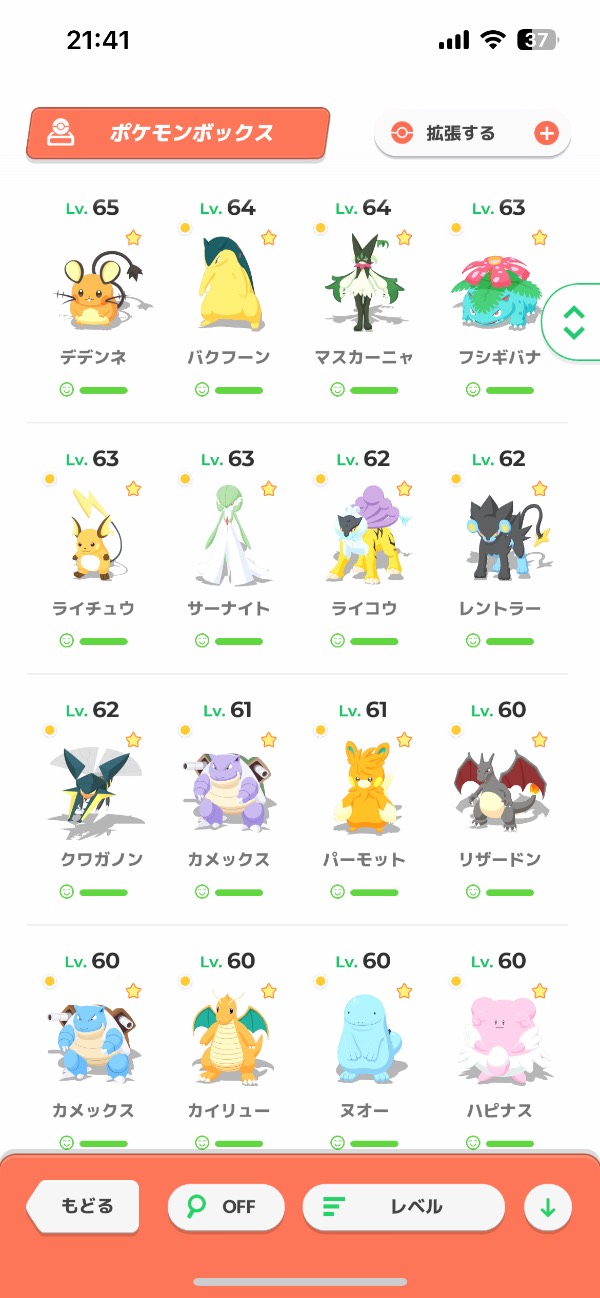Tap the 拡張する button to expand the box

[472, 133]
